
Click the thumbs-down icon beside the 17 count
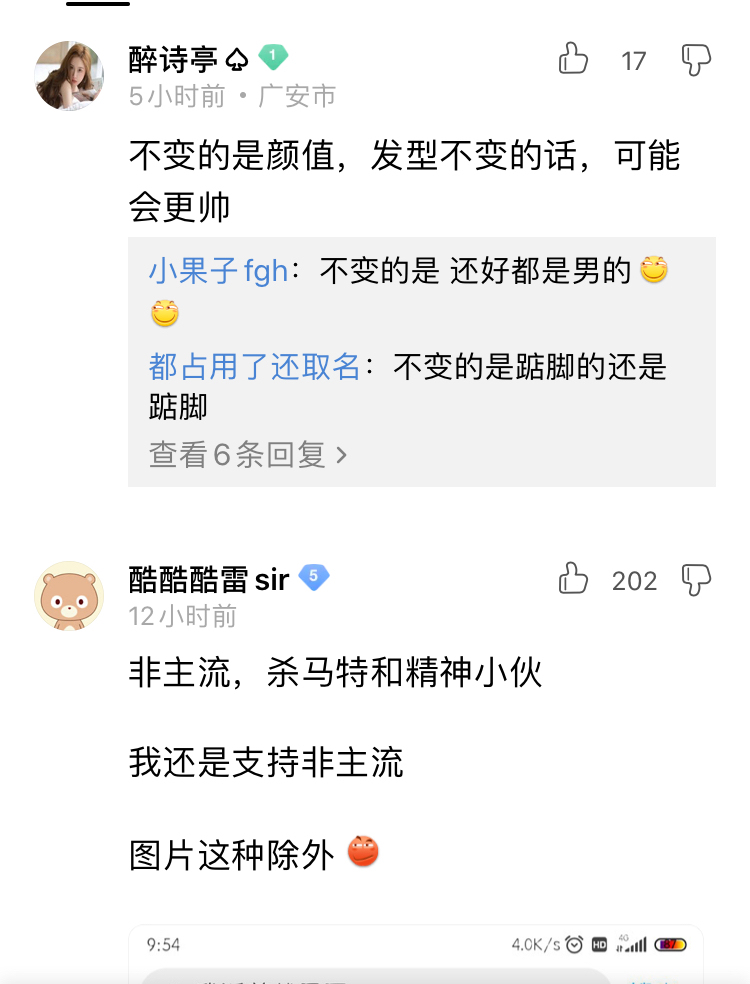click(696, 60)
